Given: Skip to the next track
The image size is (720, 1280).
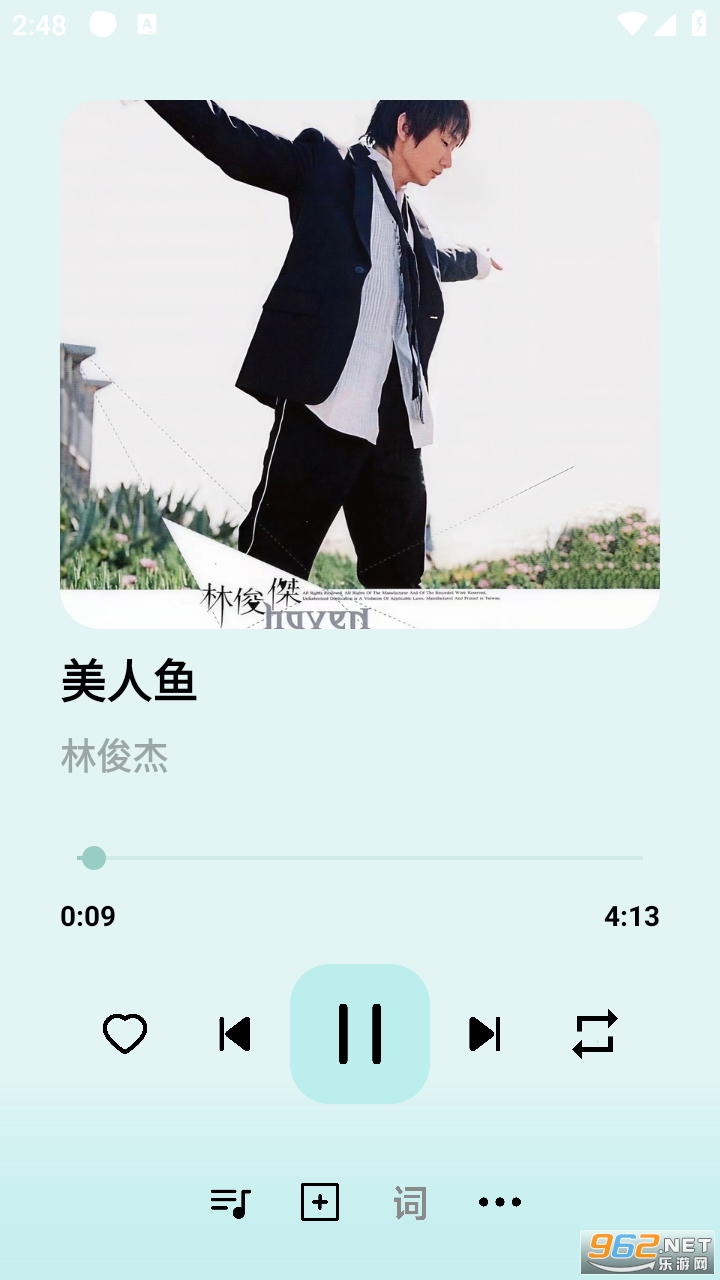Looking at the screenshot, I should pyautogui.click(x=484, y=1034).
